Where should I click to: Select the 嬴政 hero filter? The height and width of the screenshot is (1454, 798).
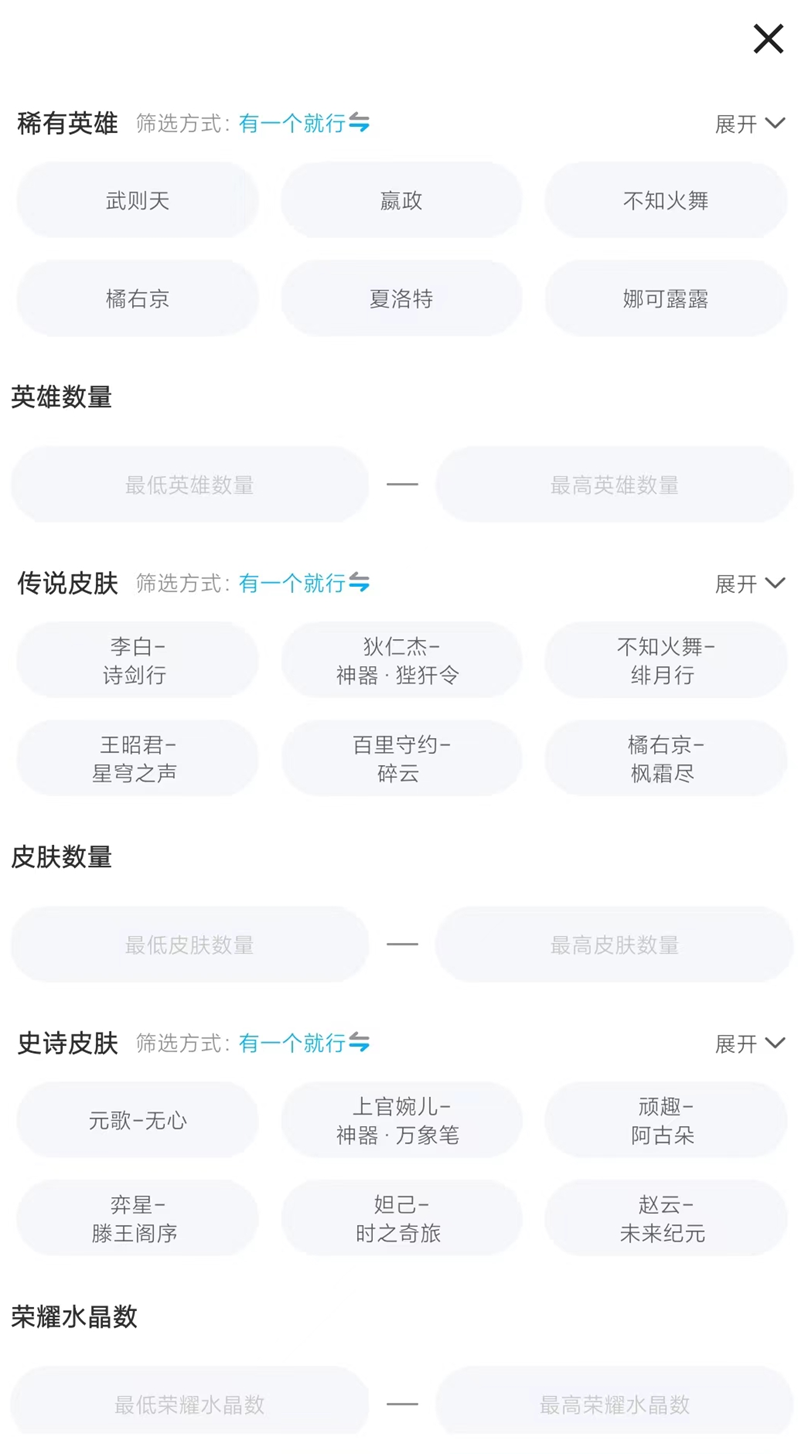click(x=401, y=199)
